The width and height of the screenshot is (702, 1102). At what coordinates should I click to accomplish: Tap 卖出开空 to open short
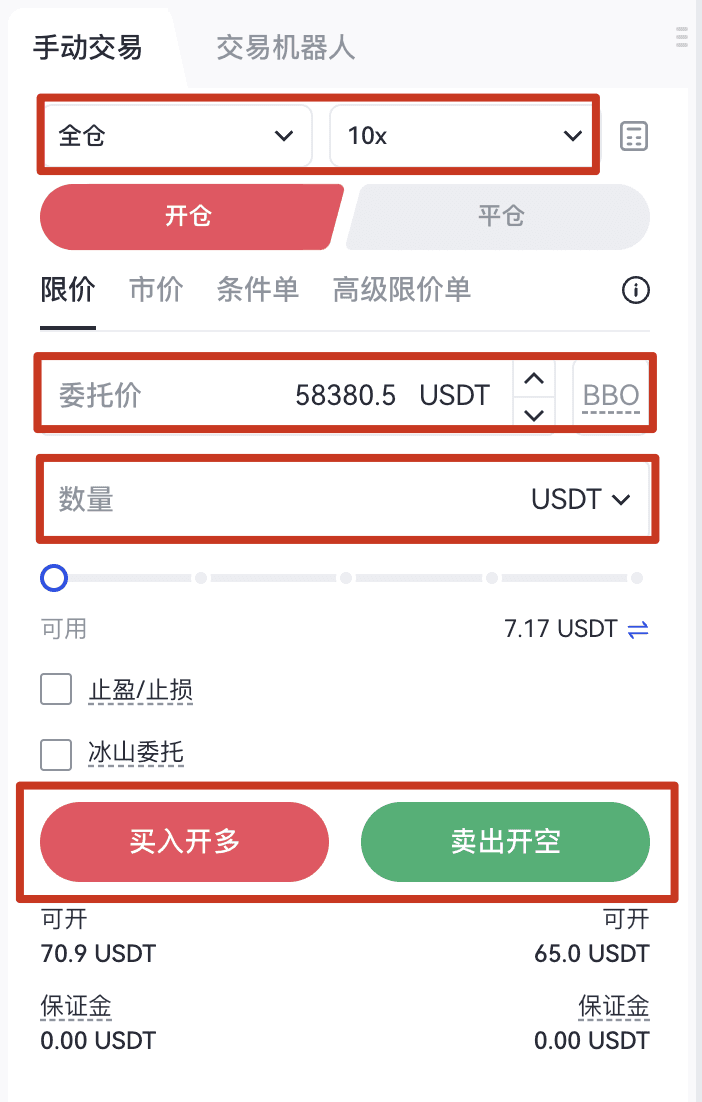505,842
